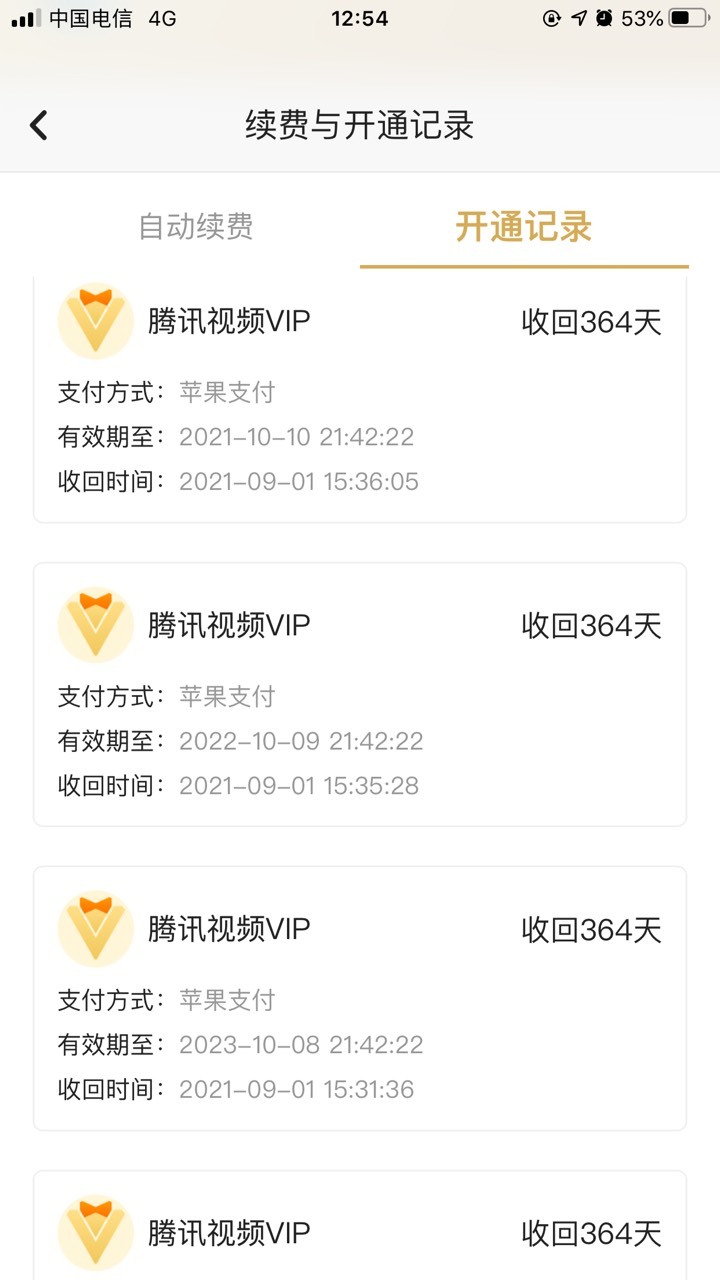Switch to the 自动续费 tab
The width and height of the screenshot is (720, 1280).
click(x=196, y=226)
